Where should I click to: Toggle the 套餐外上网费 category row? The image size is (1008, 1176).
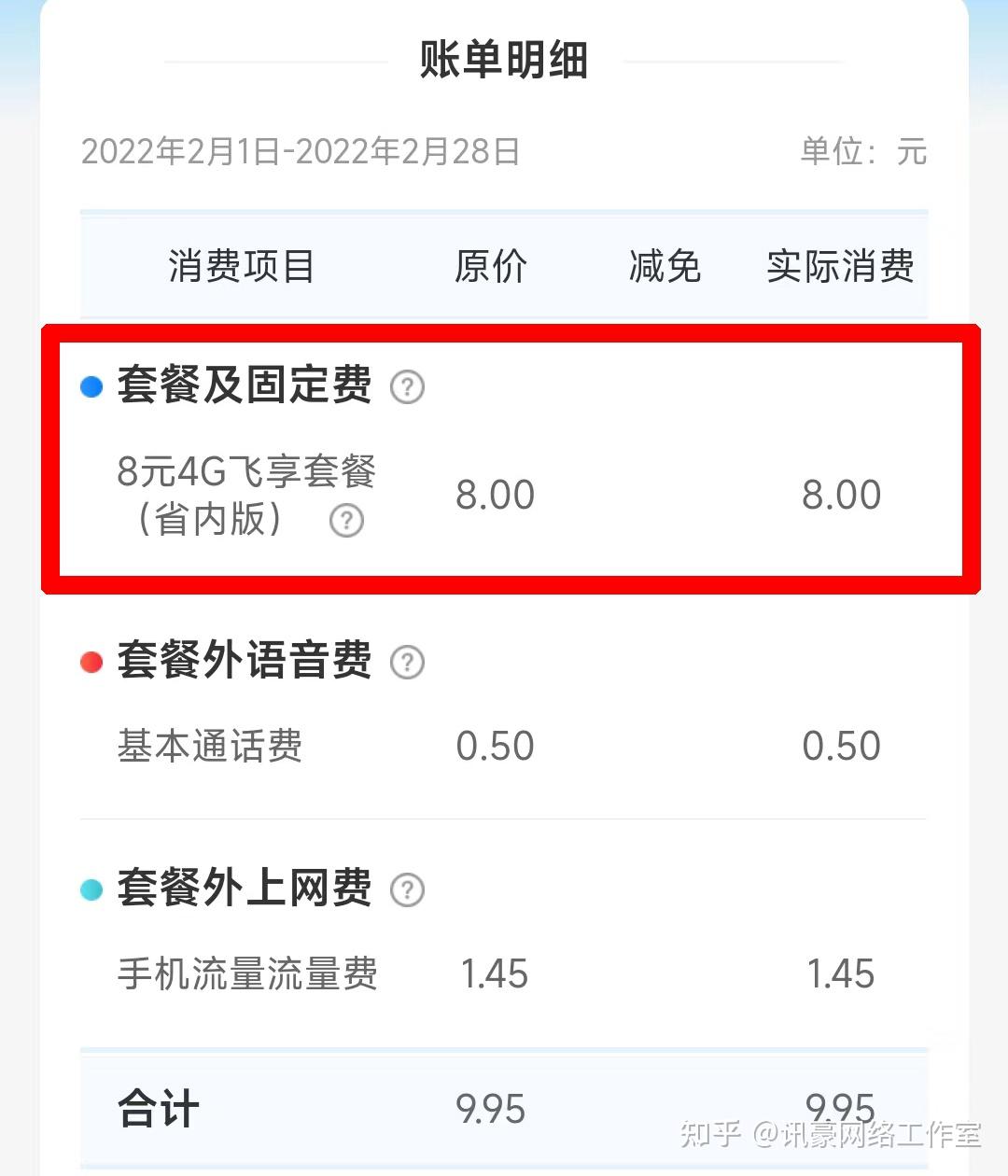pyautogui.click(x=243, y=888)
